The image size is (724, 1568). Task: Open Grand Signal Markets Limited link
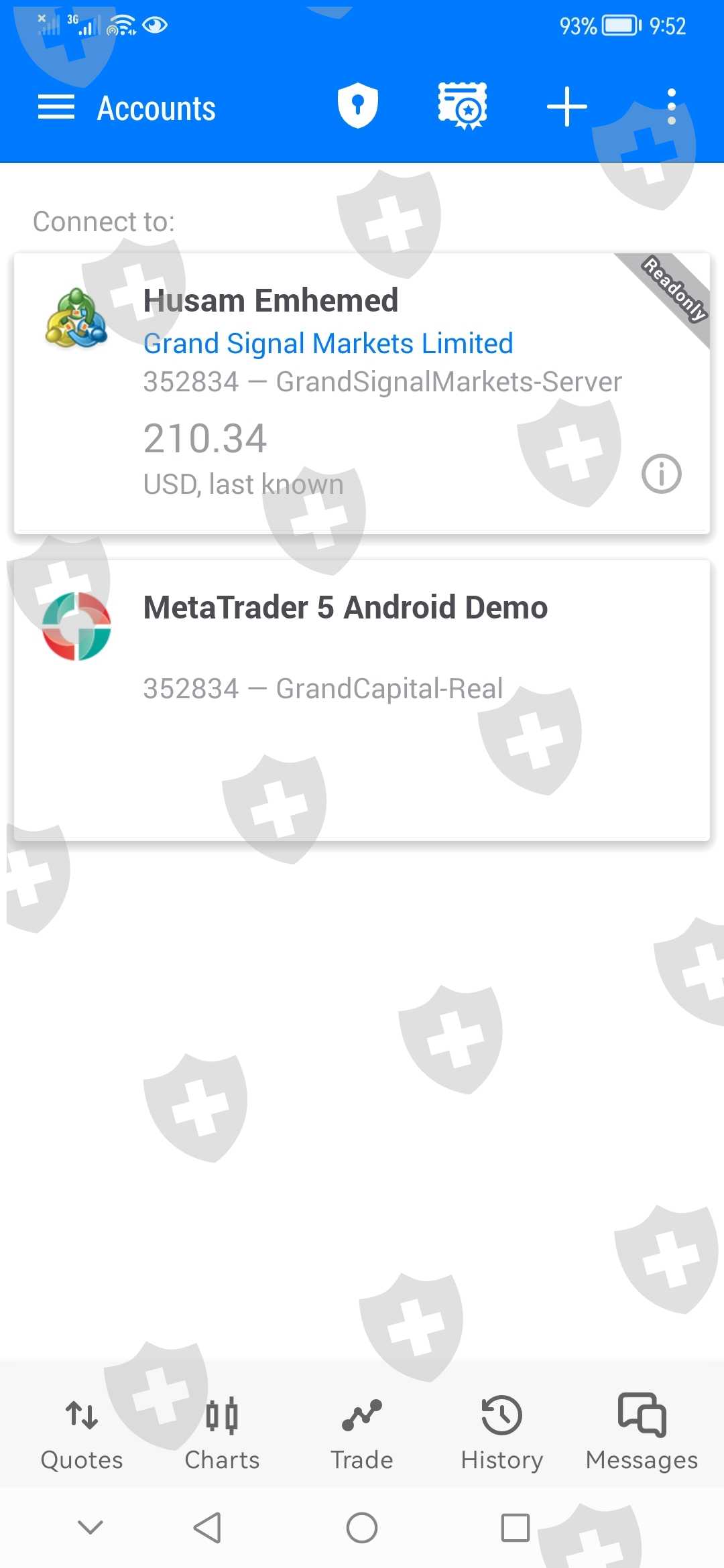tap(328, 344)
